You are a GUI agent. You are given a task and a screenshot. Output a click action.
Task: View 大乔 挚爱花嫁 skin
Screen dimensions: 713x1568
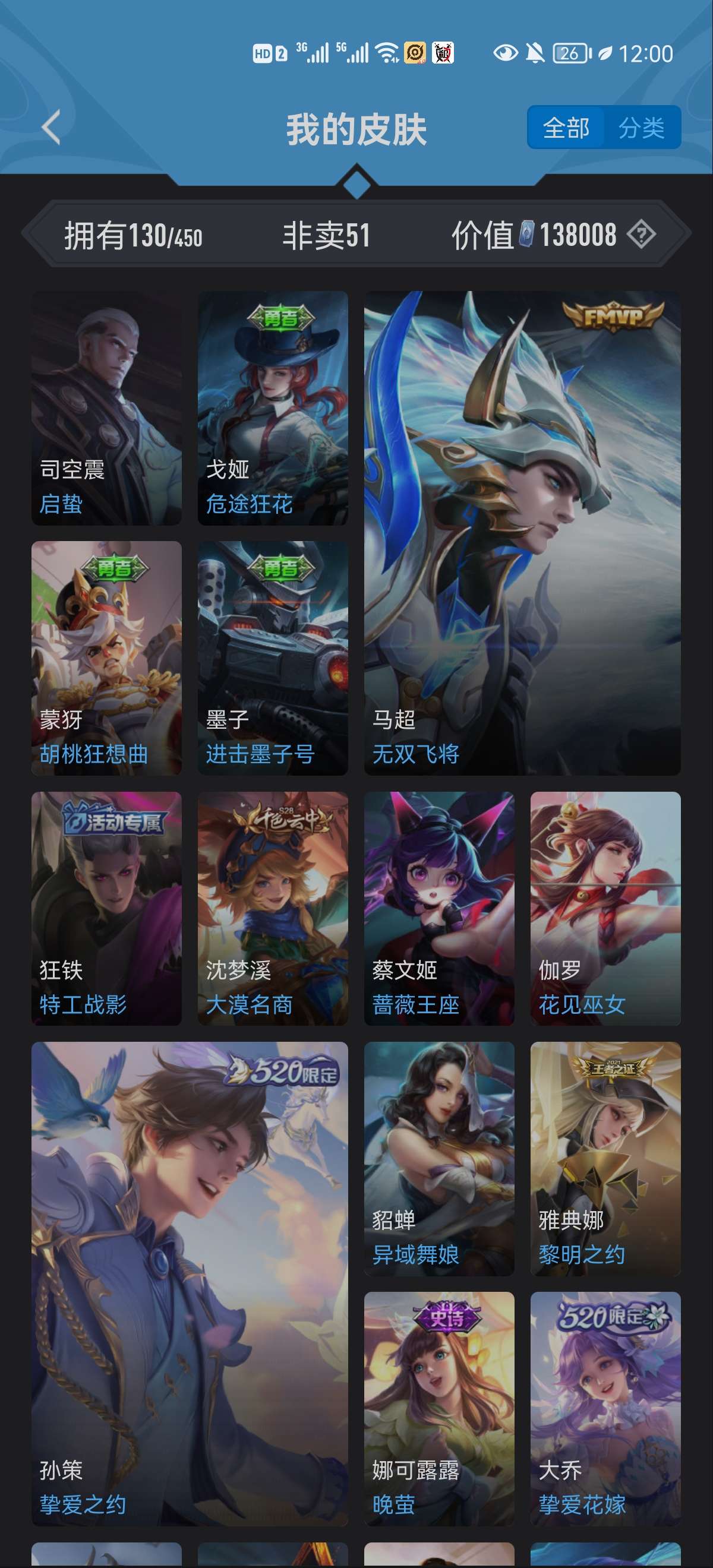[x=605, y=1408]
